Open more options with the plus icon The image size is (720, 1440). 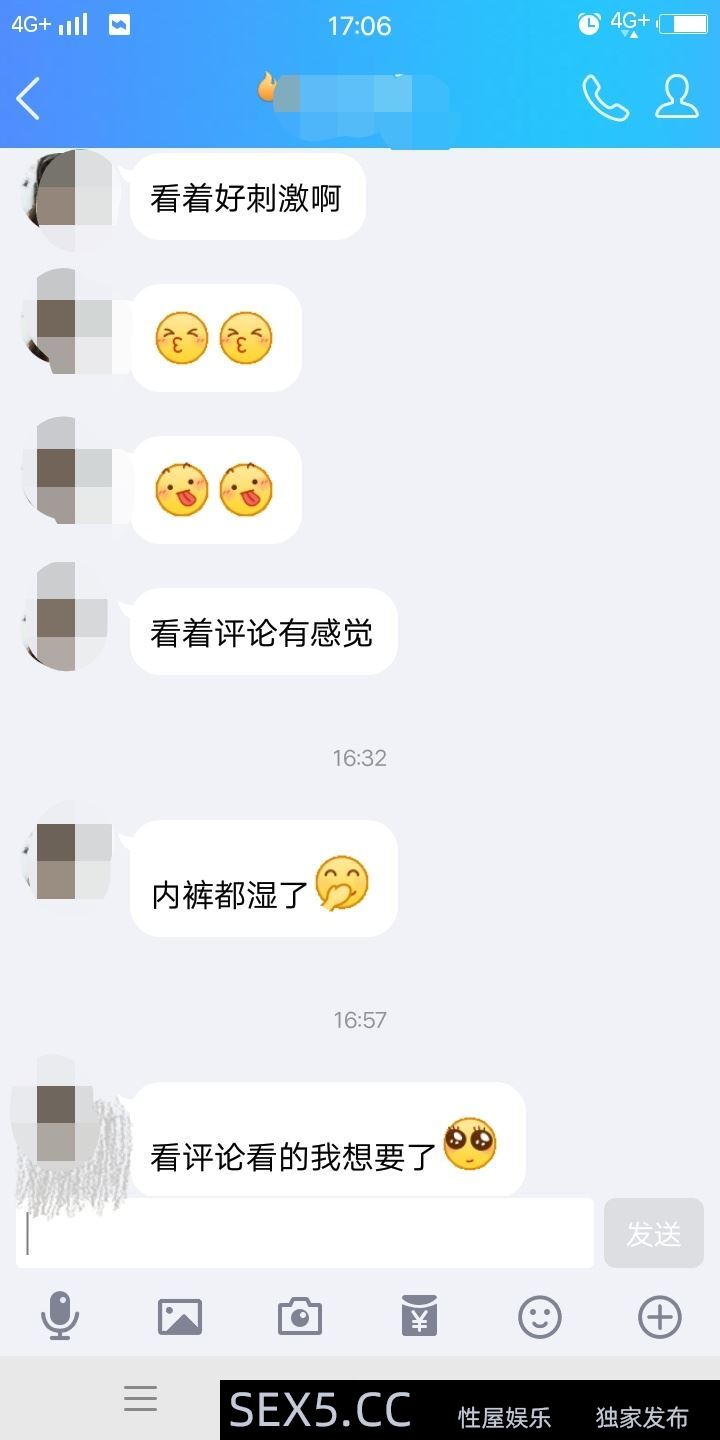click(660, 1317)
